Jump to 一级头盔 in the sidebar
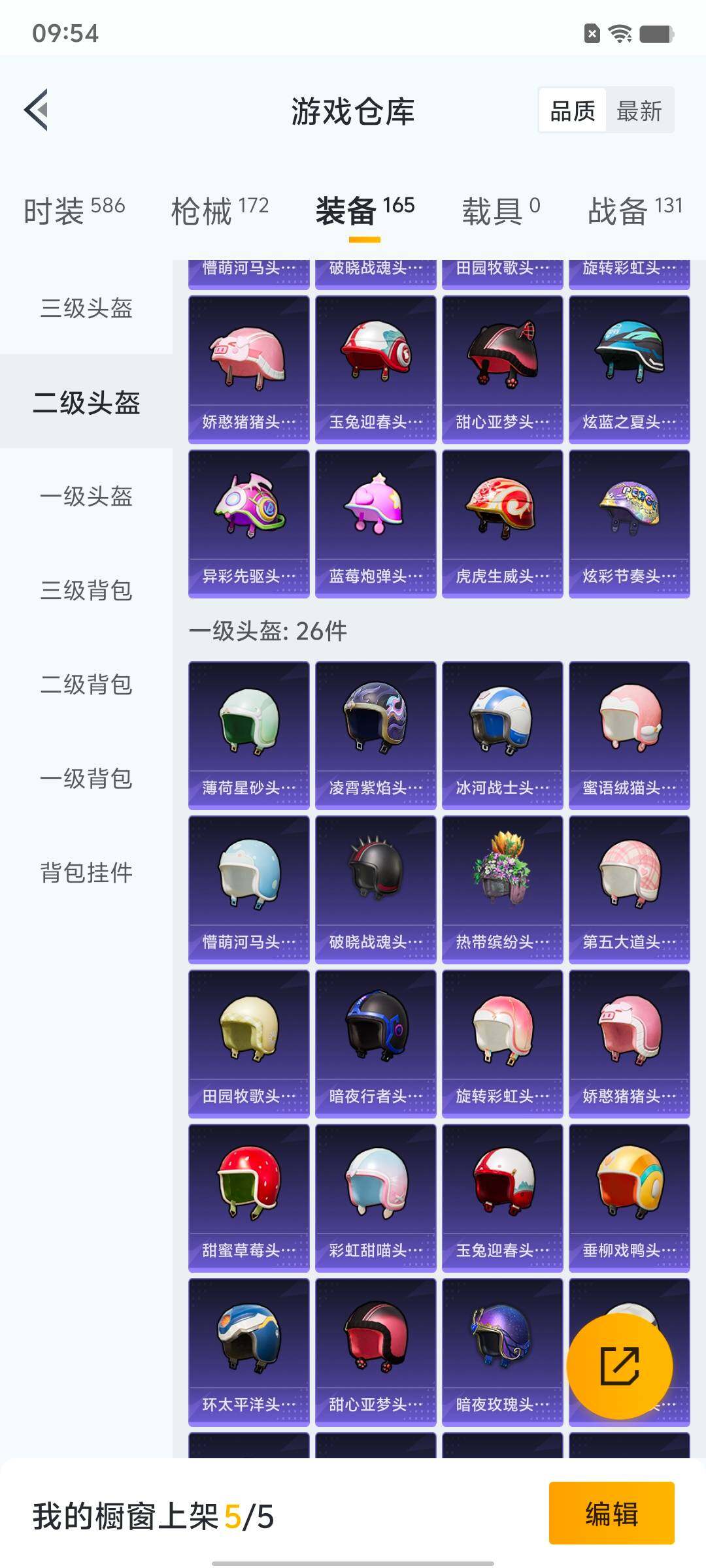 [86, 496]
